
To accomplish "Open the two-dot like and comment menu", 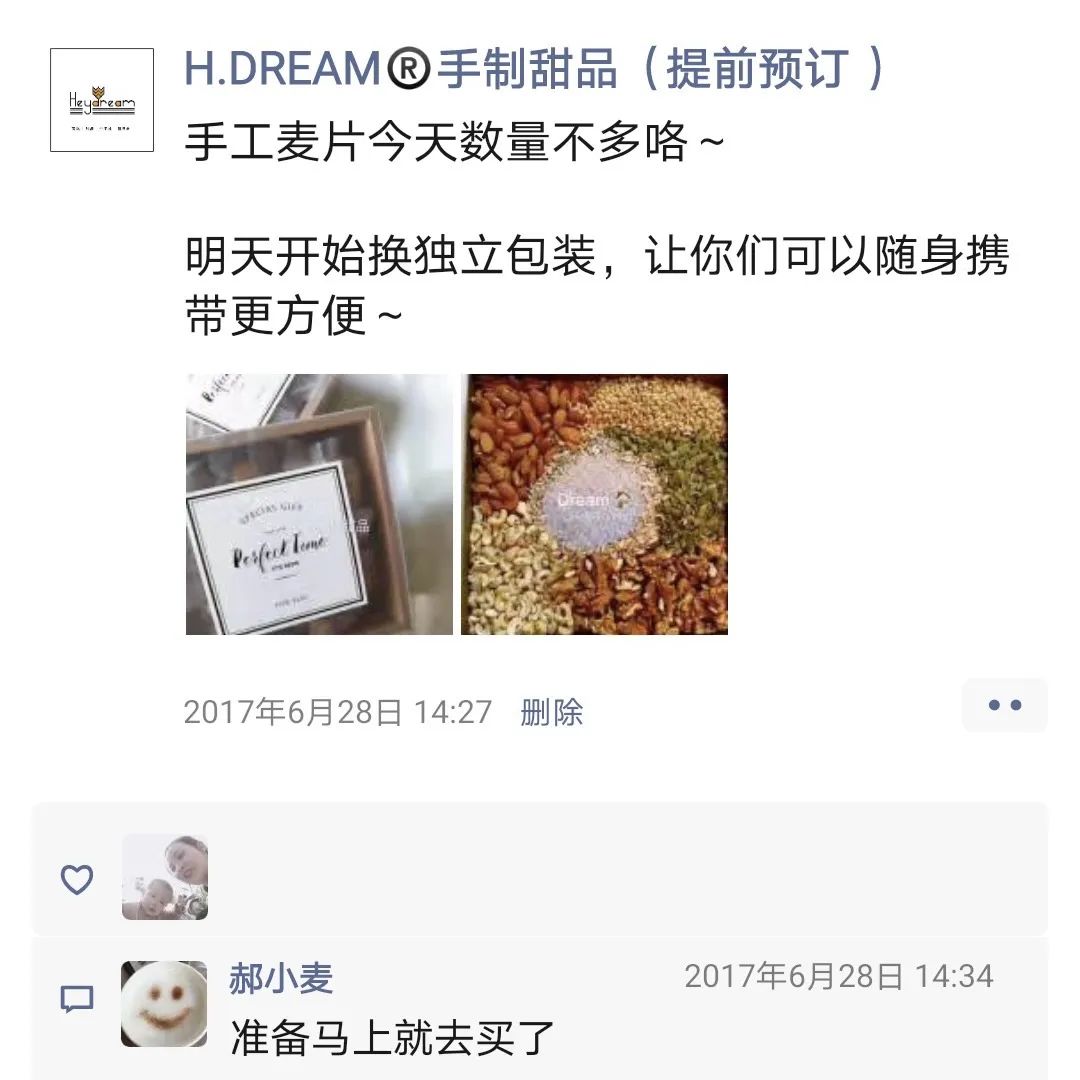I will (x=1004, y=705).
